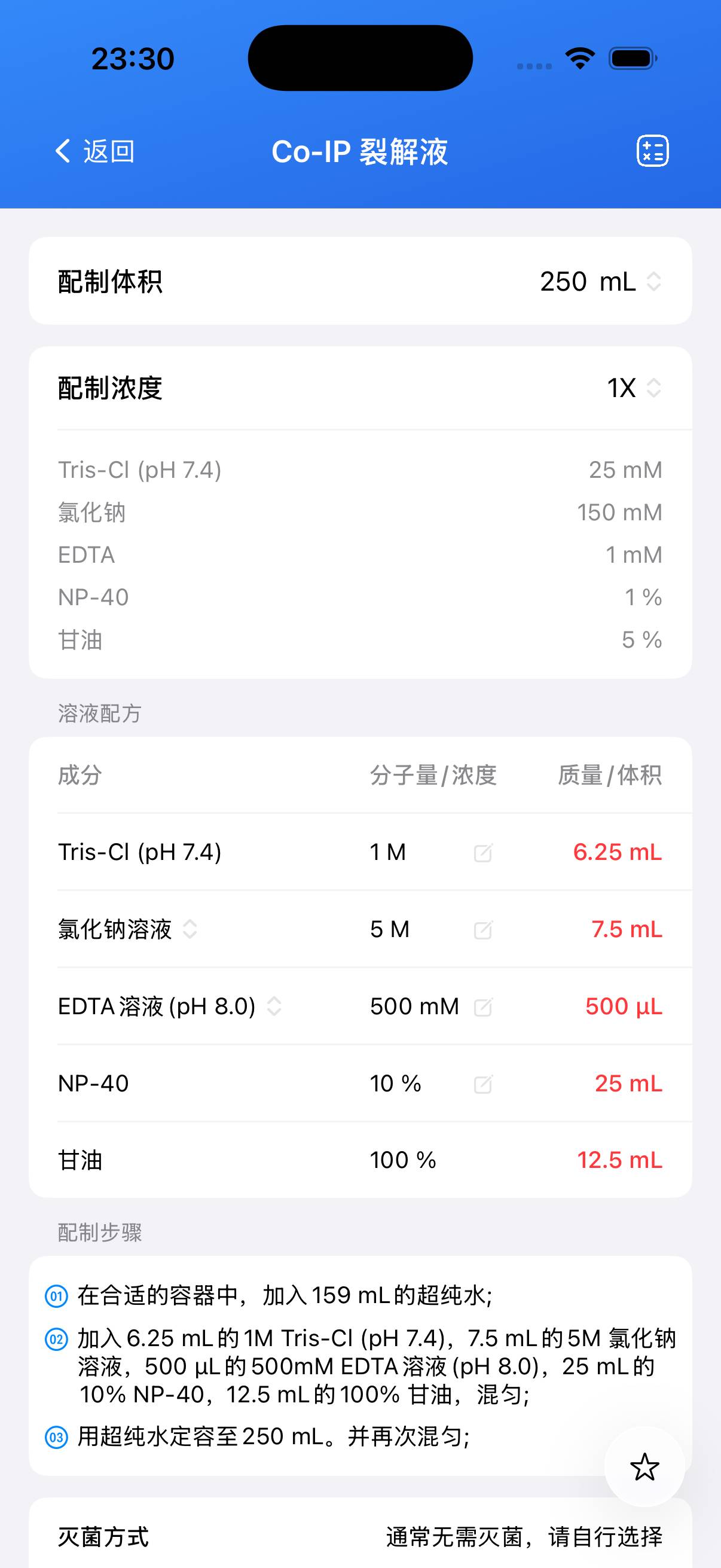Image resolution: width=721 pixels, height=1568 pixels.
Task: Go back with the 返回 button
Action: [x=95, y=151]
